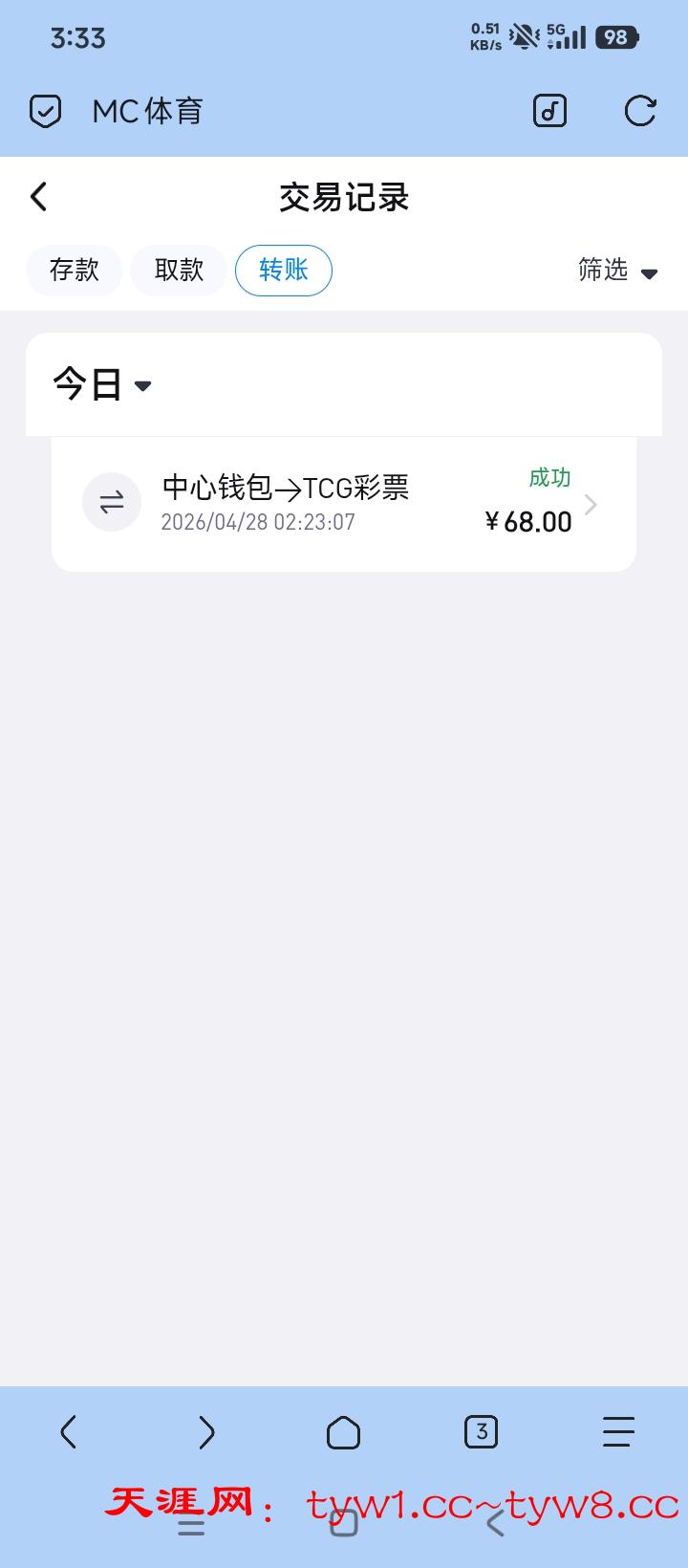
Task: Expand the 今日 date dropdown
Action: (102, 385)
